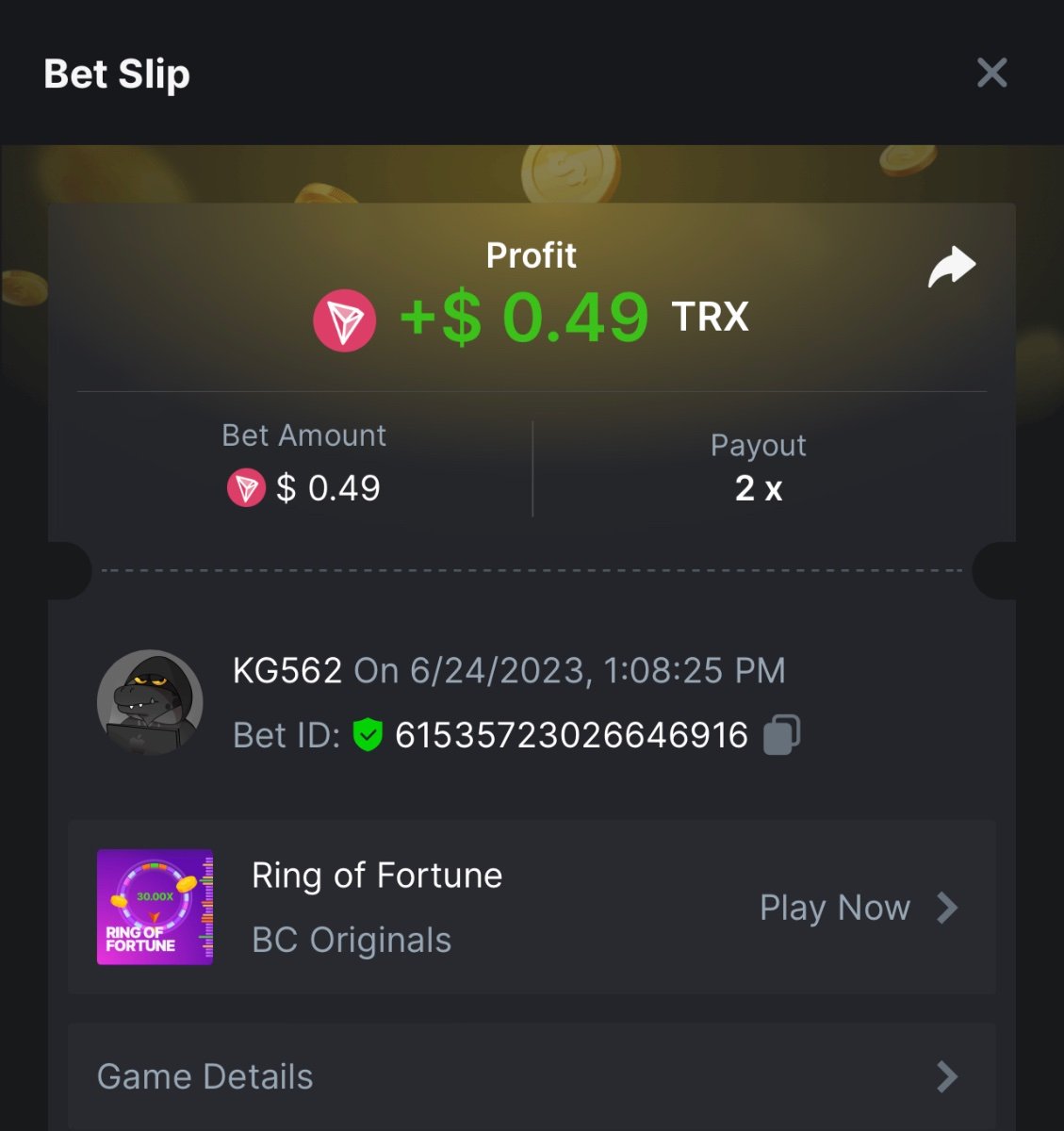The width and height of the screenshot is (1064, 1131).
Task: Close the Bet Slip dialog
Action: [x=991, y=73]
